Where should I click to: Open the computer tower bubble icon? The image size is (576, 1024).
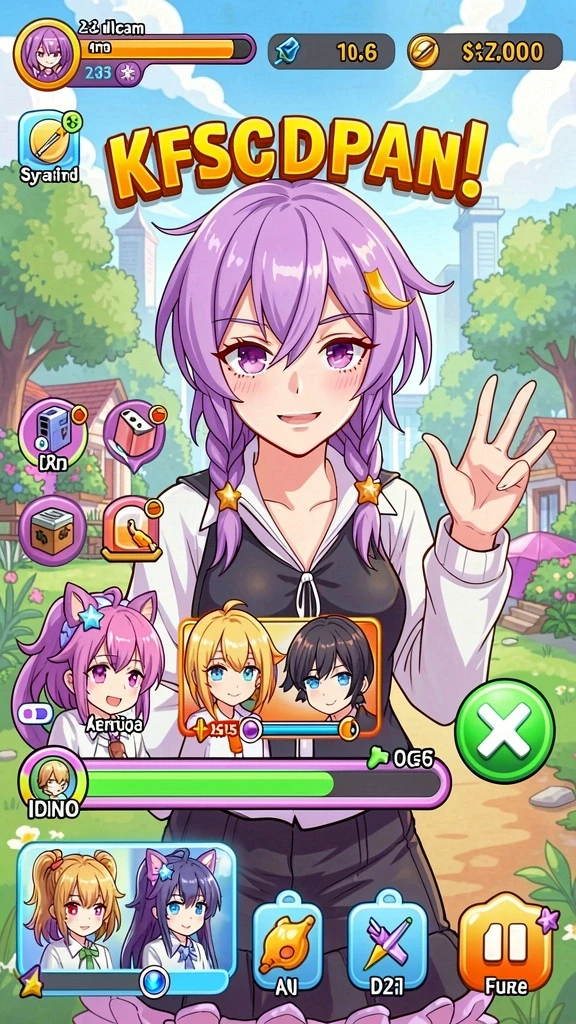point(52,433)
